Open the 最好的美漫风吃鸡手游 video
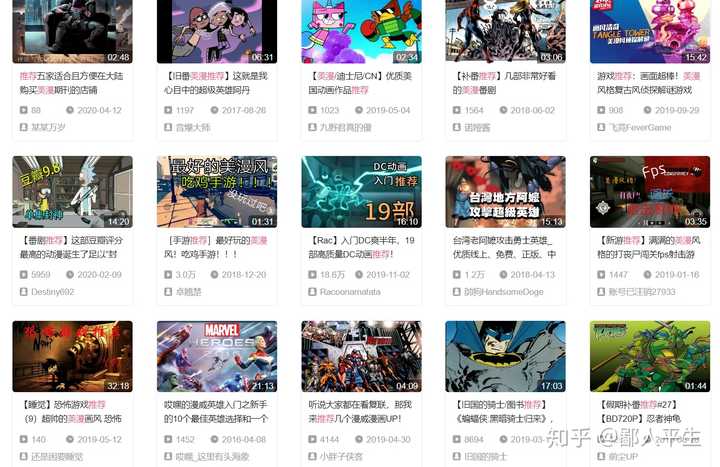 pos(216,191)
